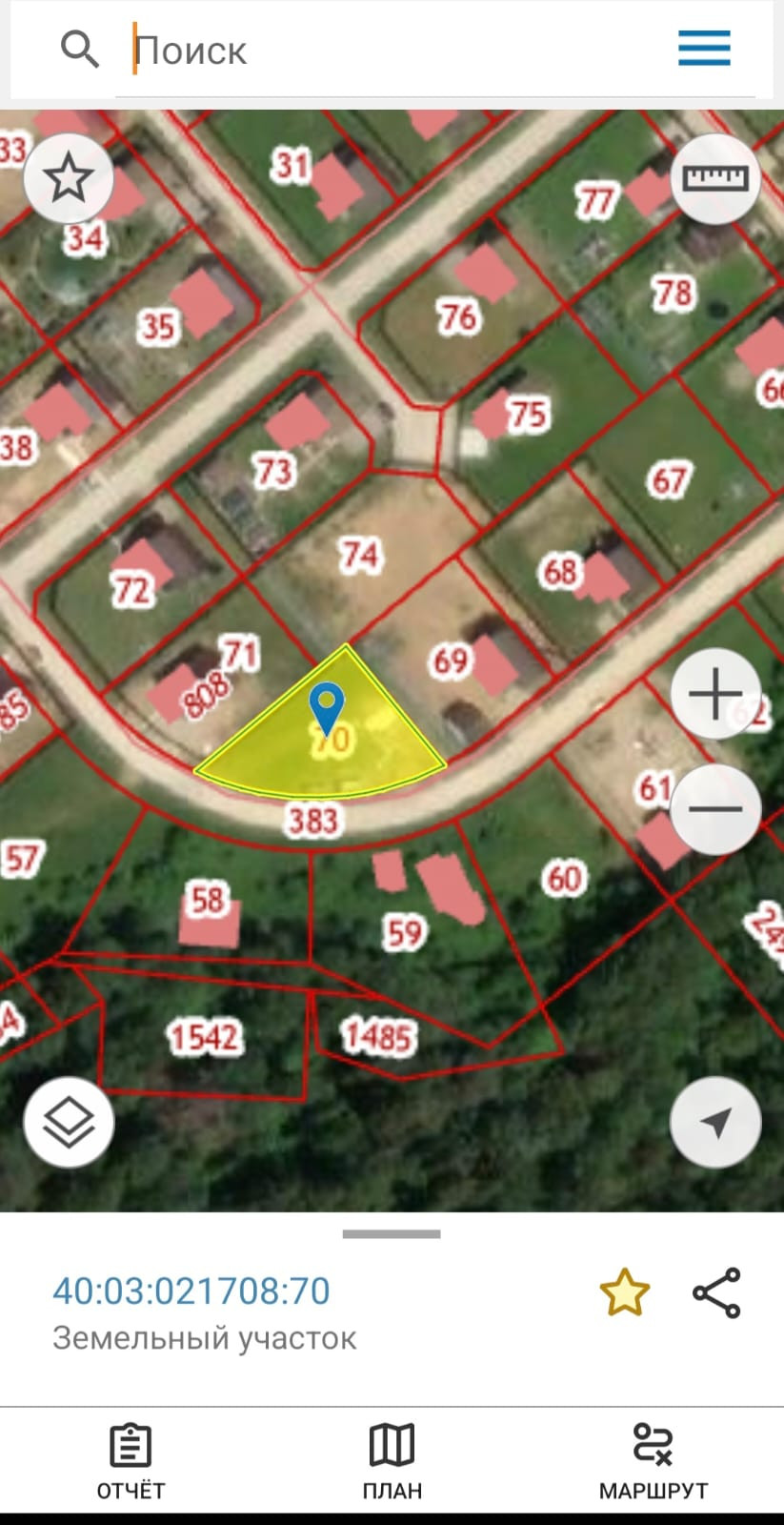Tap the search magnifier icon
Screen dimensions: 784x1525
pyautogui.click(x=79, y=49)
